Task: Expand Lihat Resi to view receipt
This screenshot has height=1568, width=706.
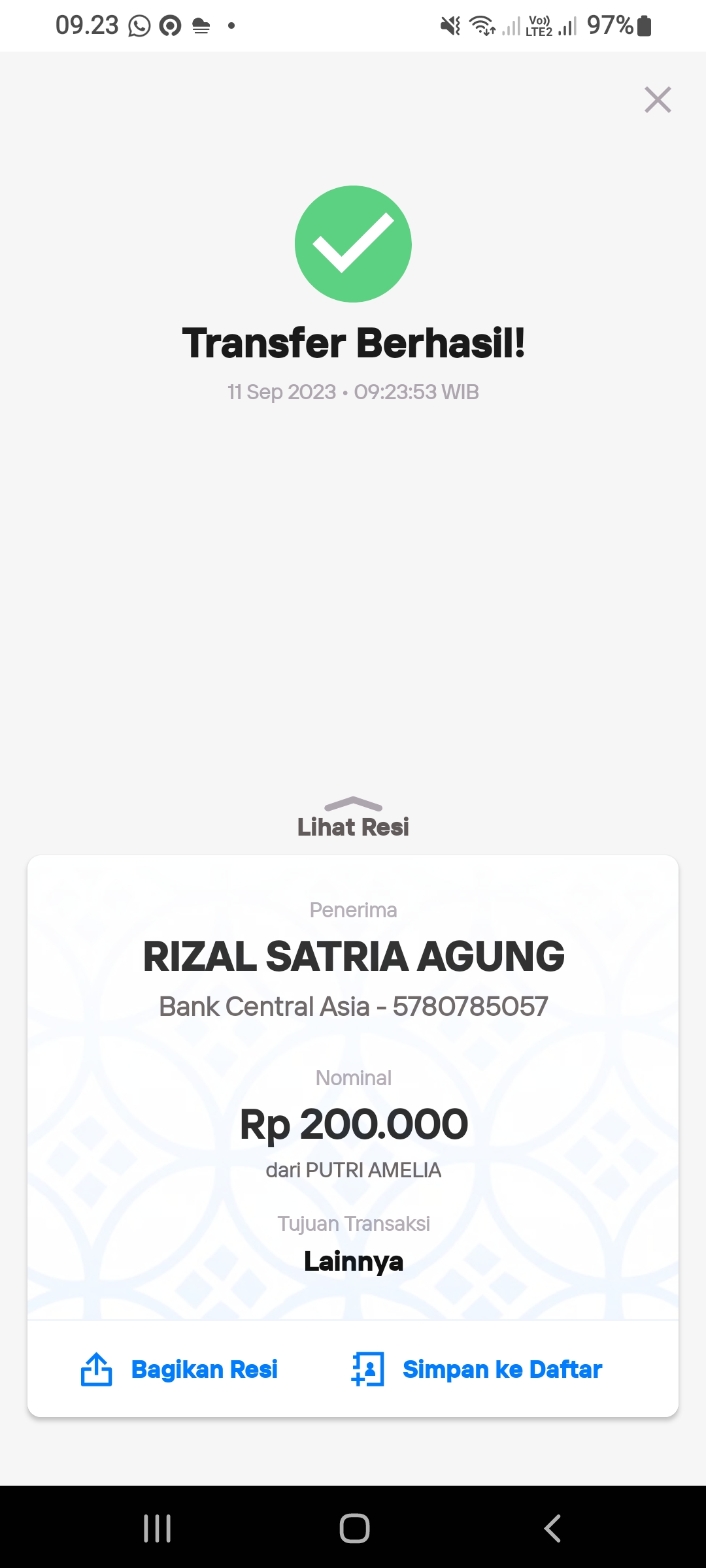Action: coord(353,818)
